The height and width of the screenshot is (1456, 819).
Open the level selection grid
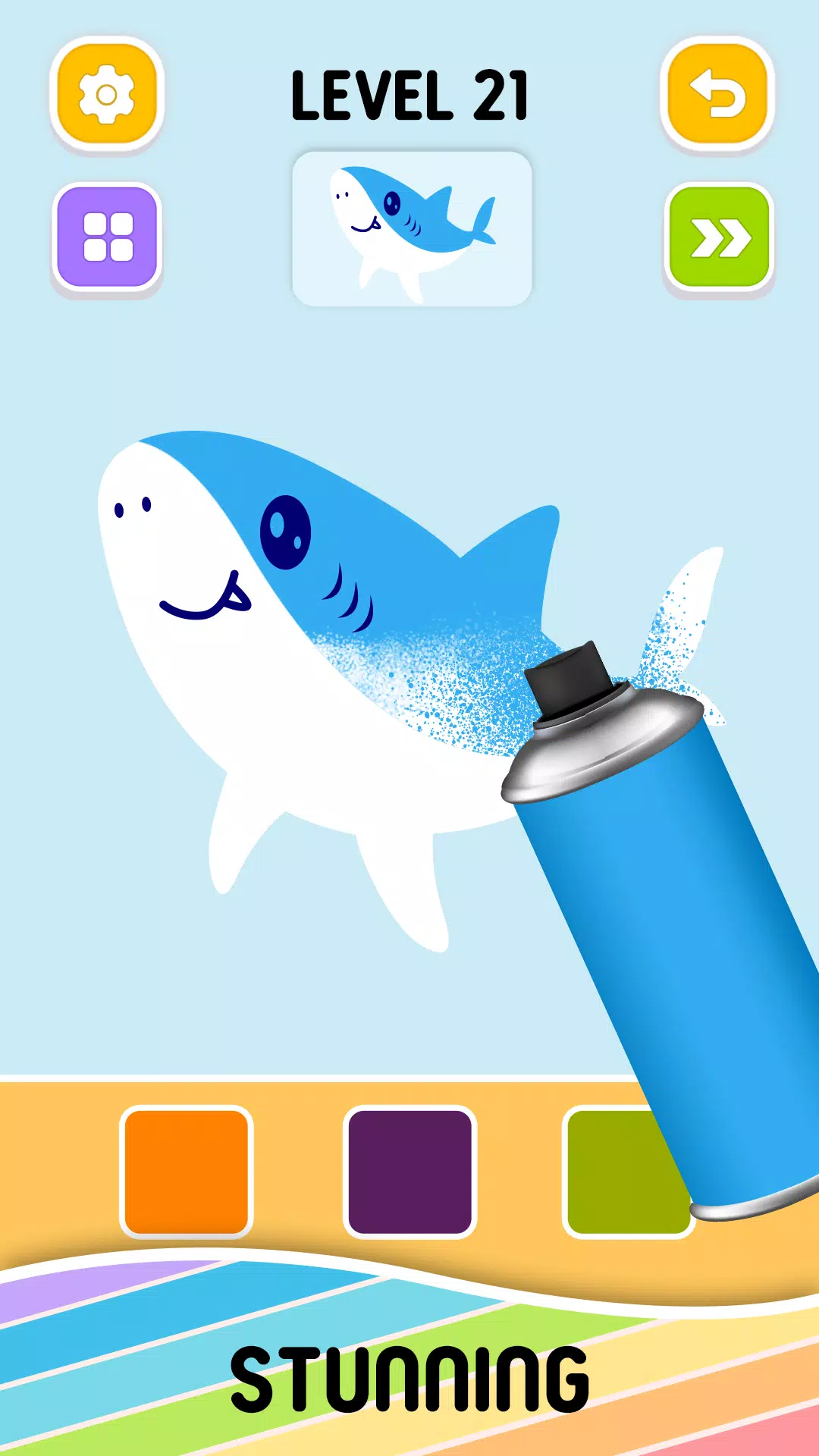(107, 237)
